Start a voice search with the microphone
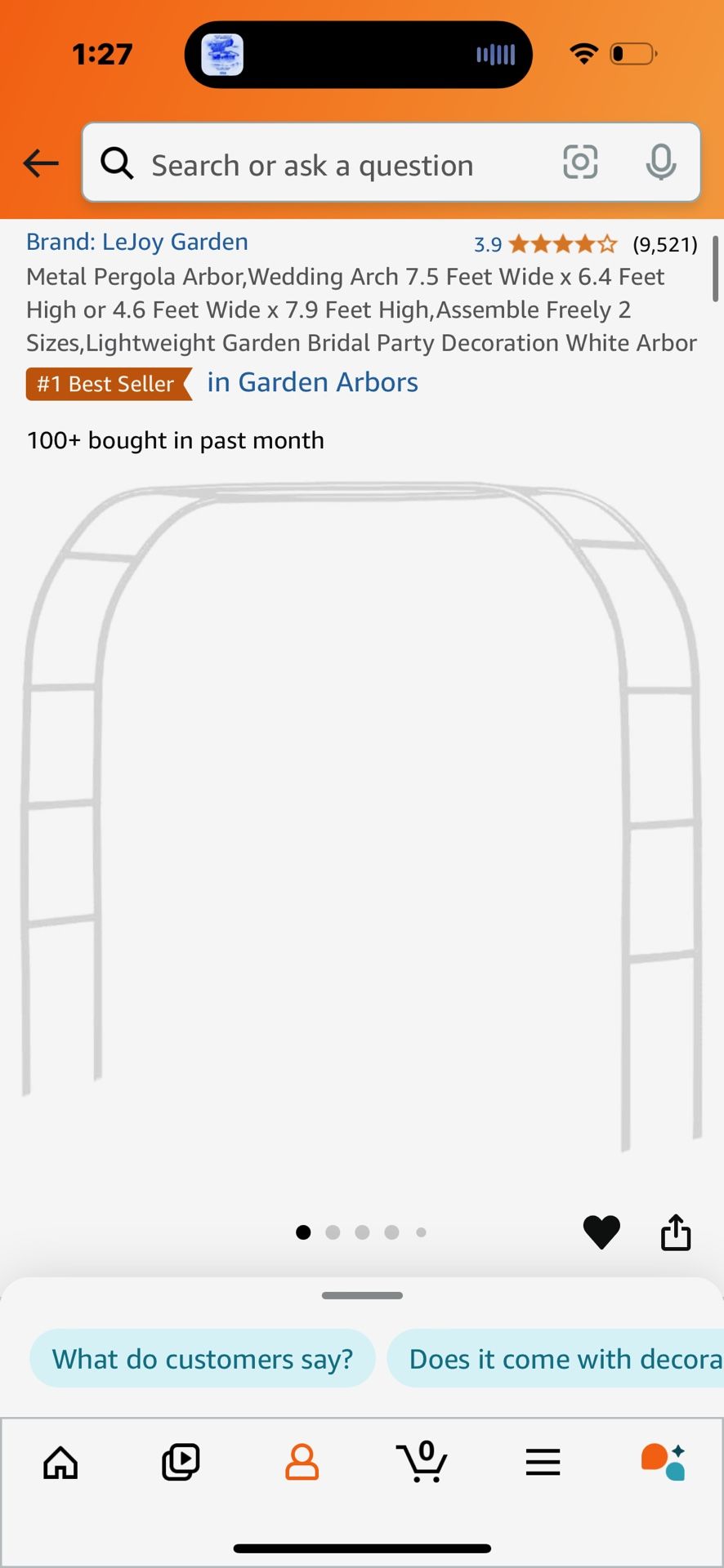The image size is (724, 1568). pyautogui.click(x=662, y=163)
